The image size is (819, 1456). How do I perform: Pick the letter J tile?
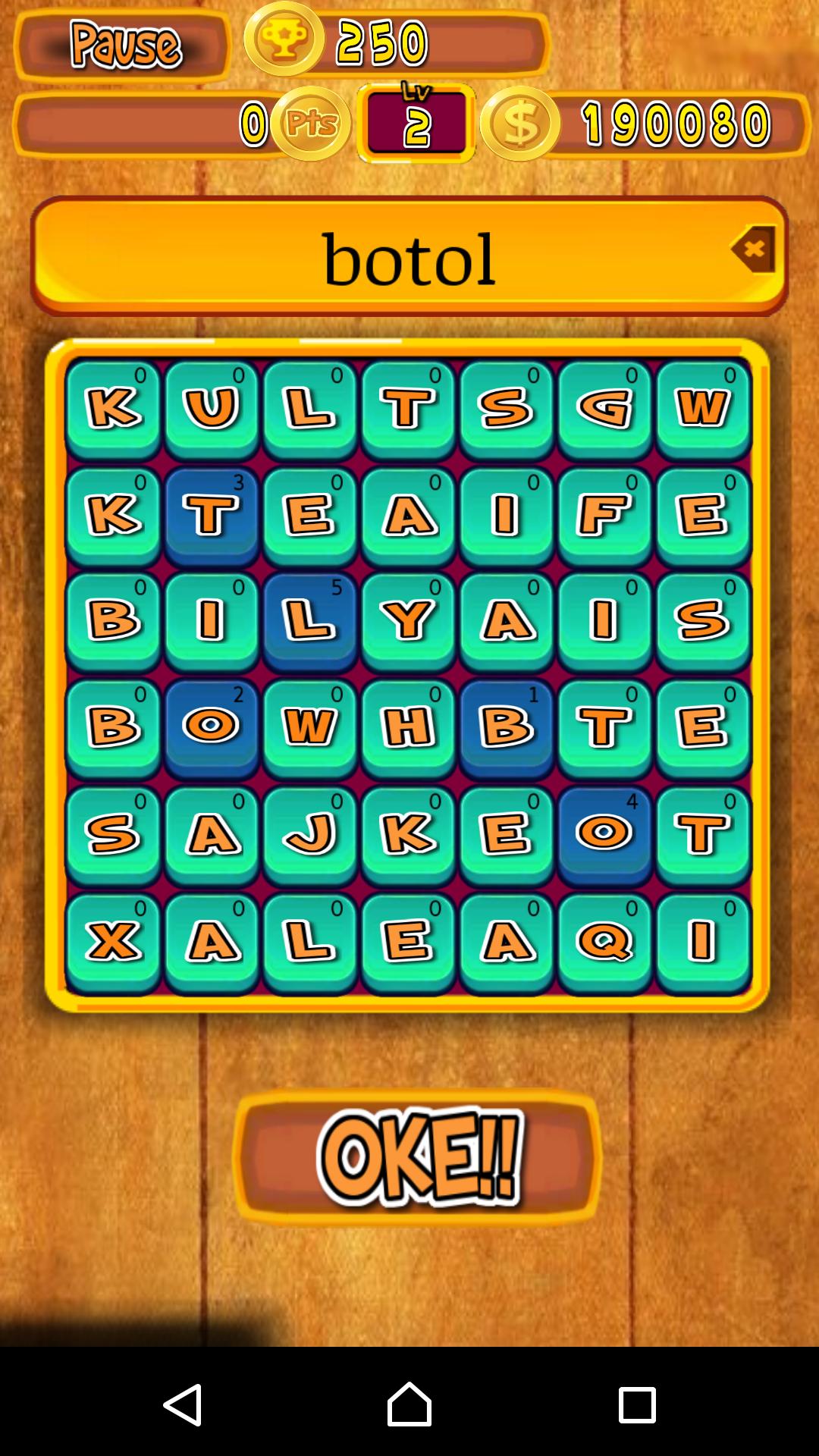pos(309,835)
